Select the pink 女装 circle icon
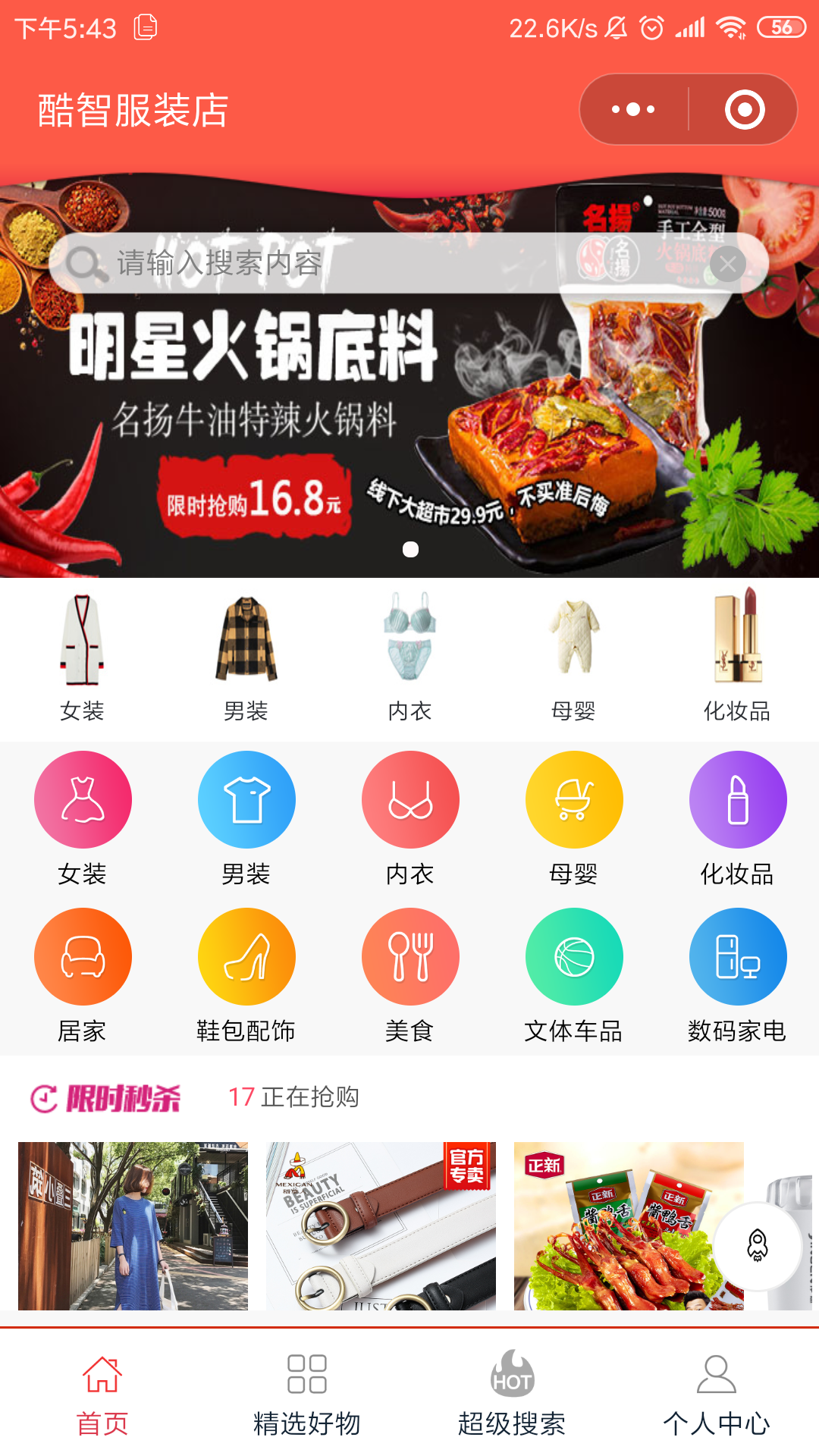 click(x=83, y=799)
